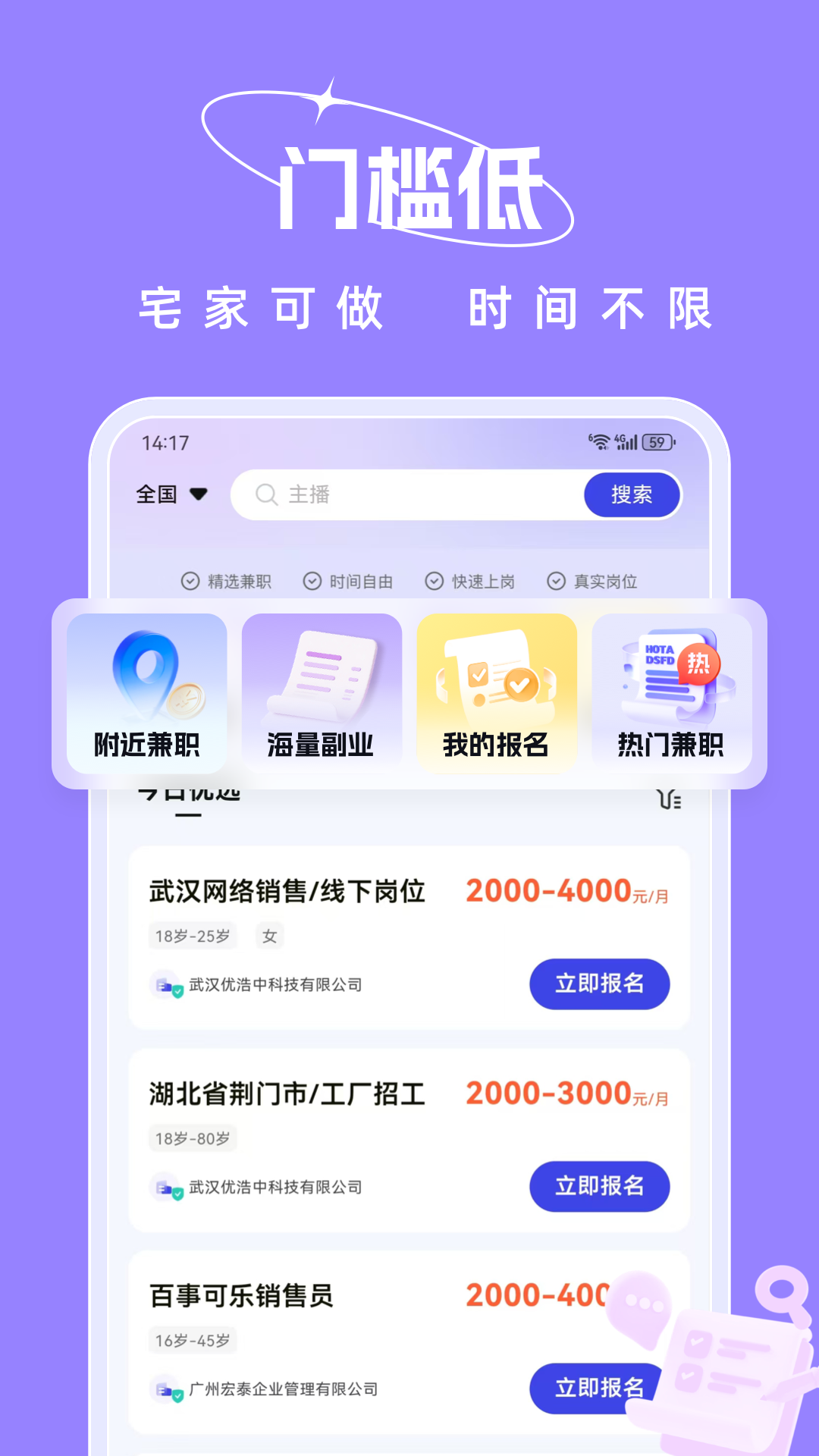Enable the 精选兼职 filter checkmark

189,581
